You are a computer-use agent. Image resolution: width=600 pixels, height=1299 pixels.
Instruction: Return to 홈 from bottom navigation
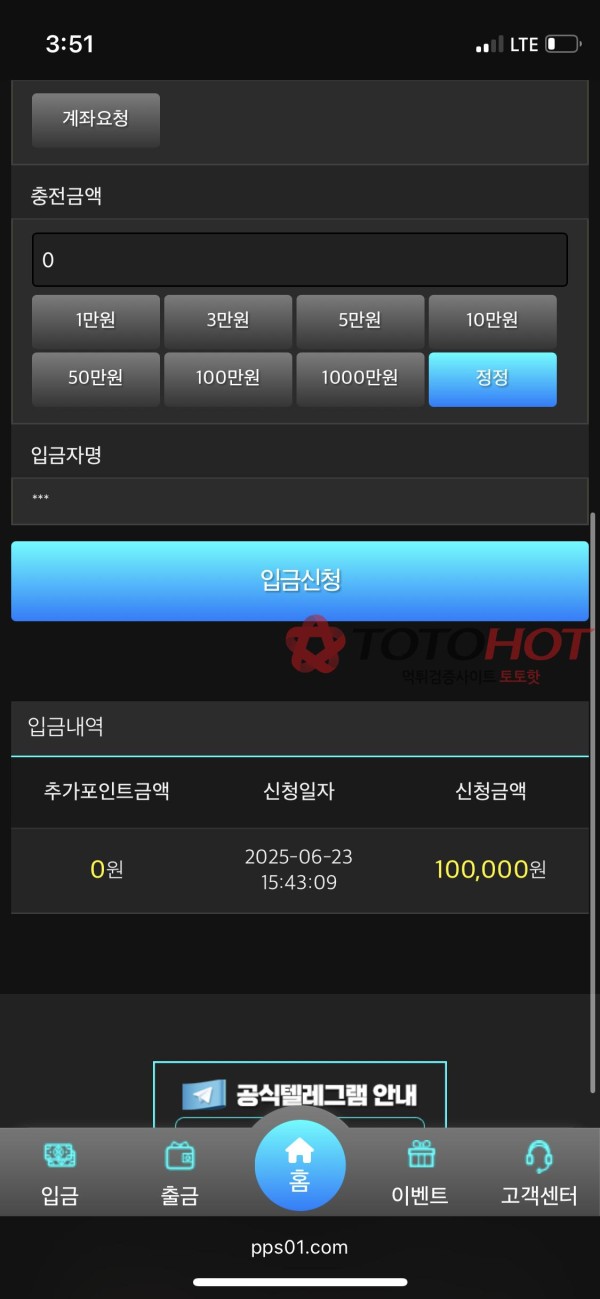300,1166
